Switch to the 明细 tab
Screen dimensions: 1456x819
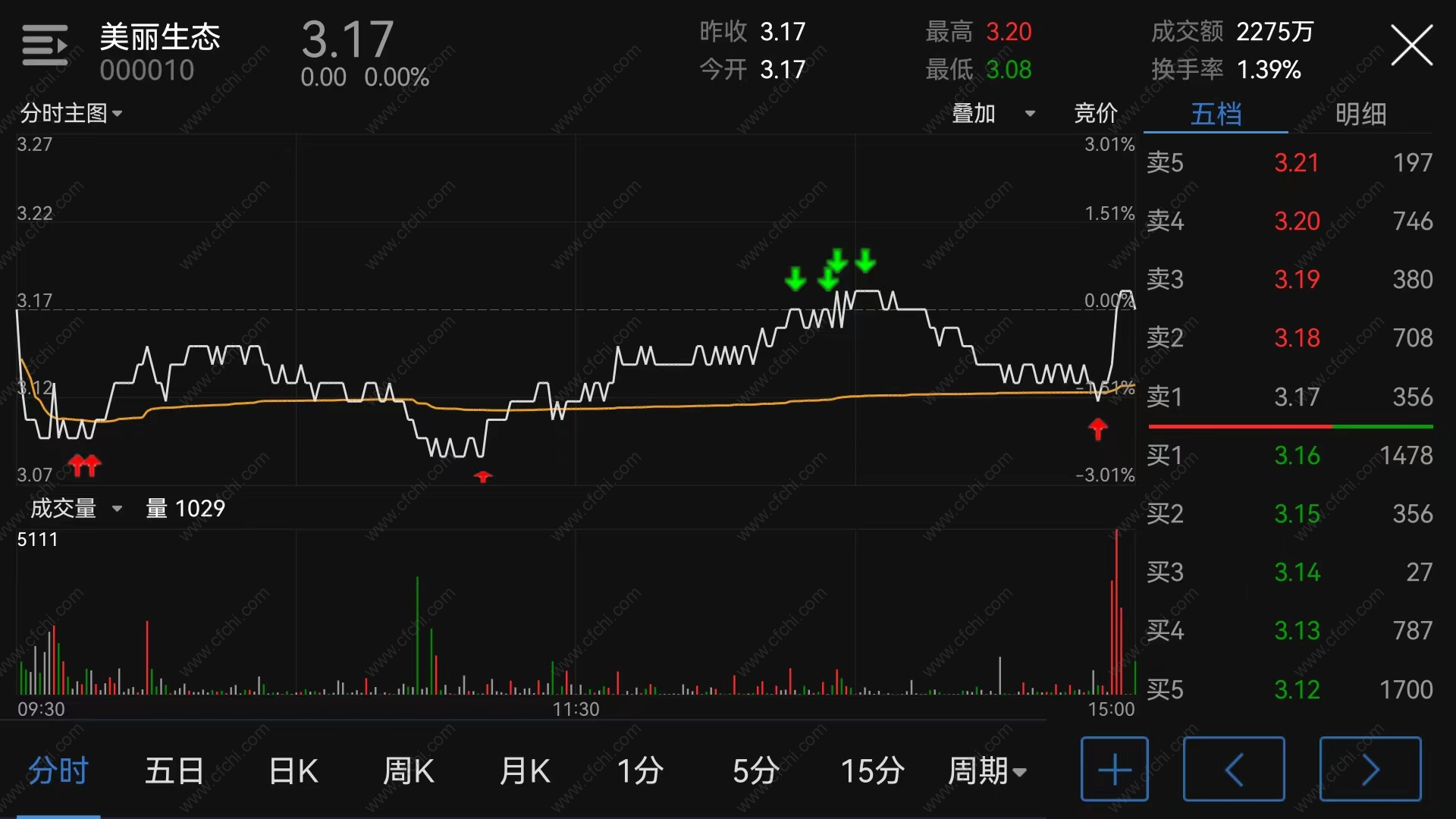[1360, 115]
